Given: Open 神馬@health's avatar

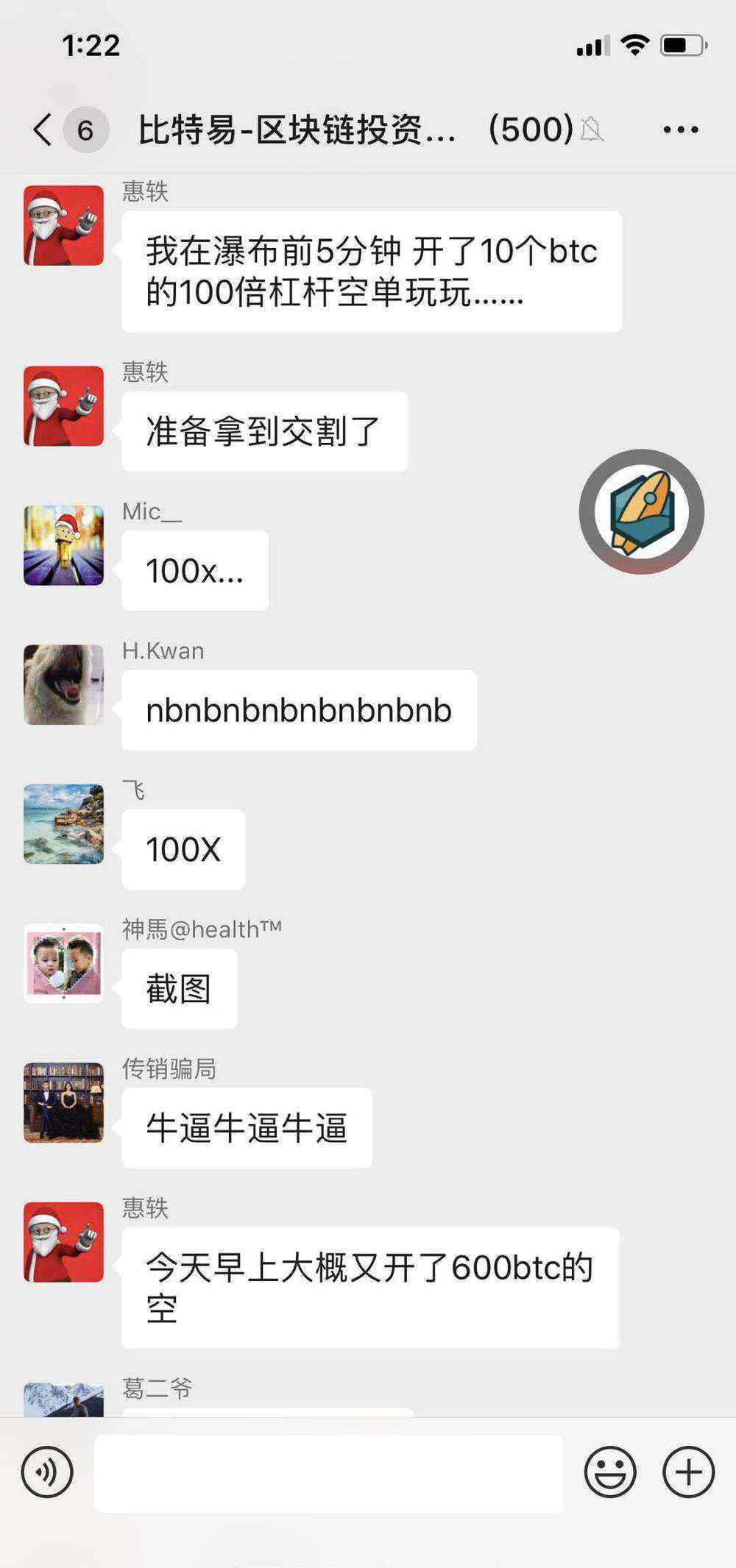Looking at the screenshot, I should pyautogui.click(x=64, y=962).
